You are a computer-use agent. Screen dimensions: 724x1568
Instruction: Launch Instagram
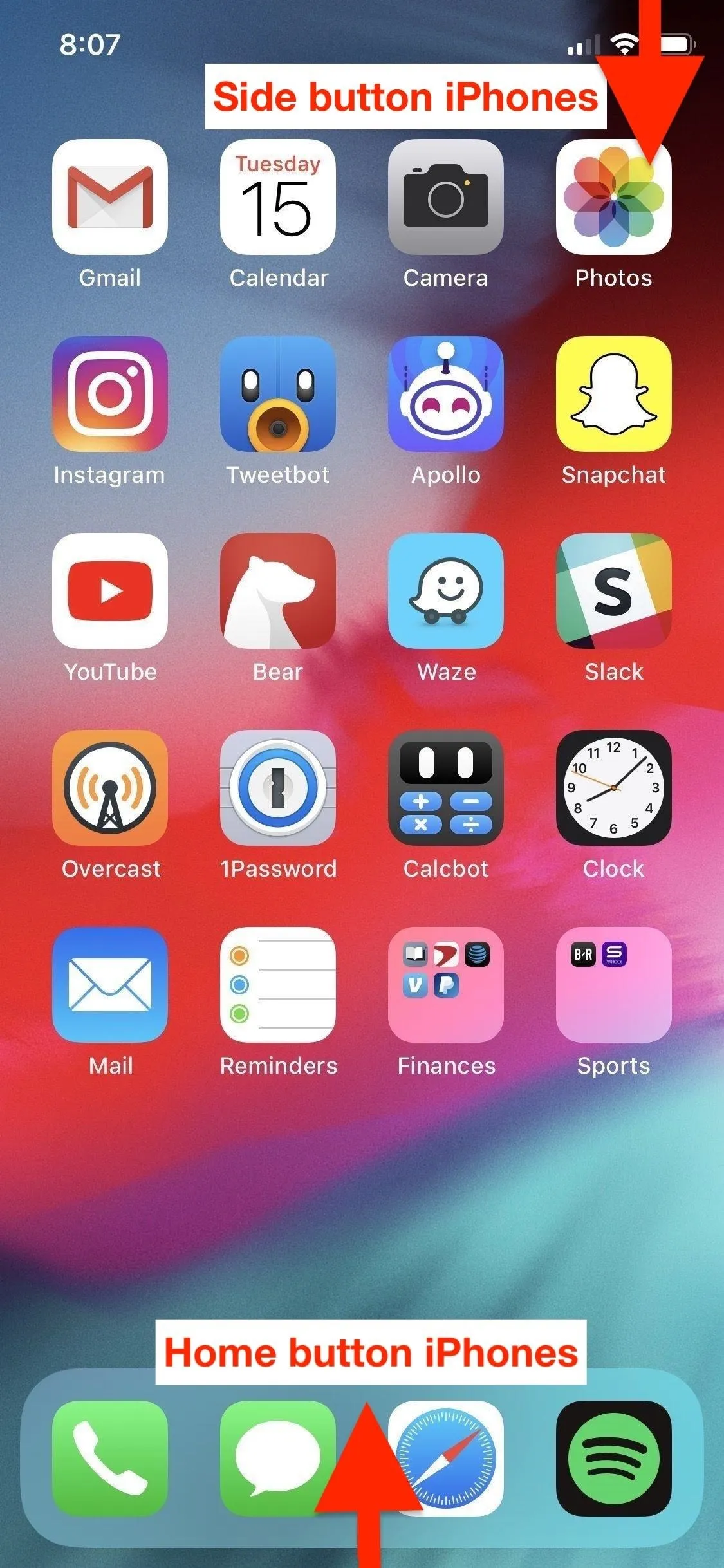(110, 394)
